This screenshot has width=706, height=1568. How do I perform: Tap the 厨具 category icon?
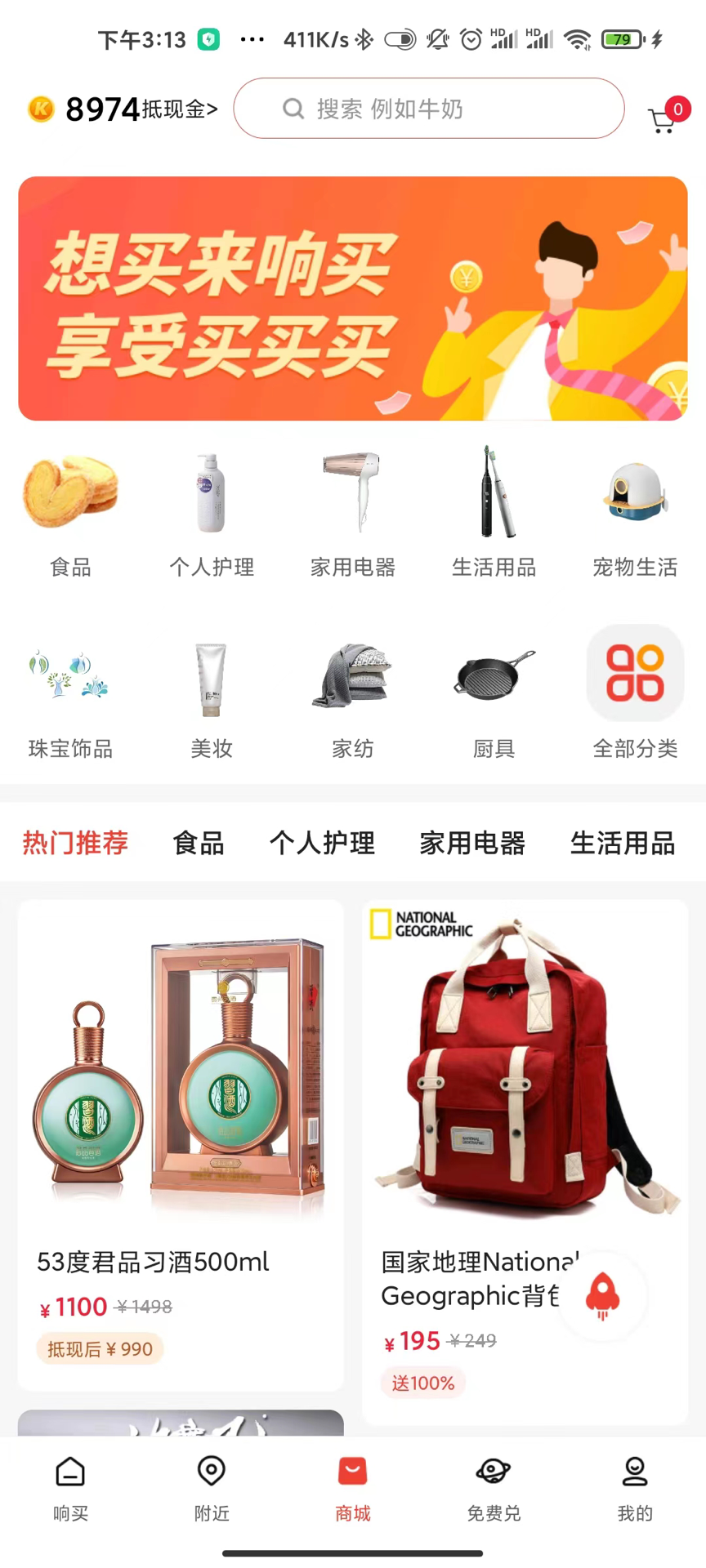coord(494,674)
